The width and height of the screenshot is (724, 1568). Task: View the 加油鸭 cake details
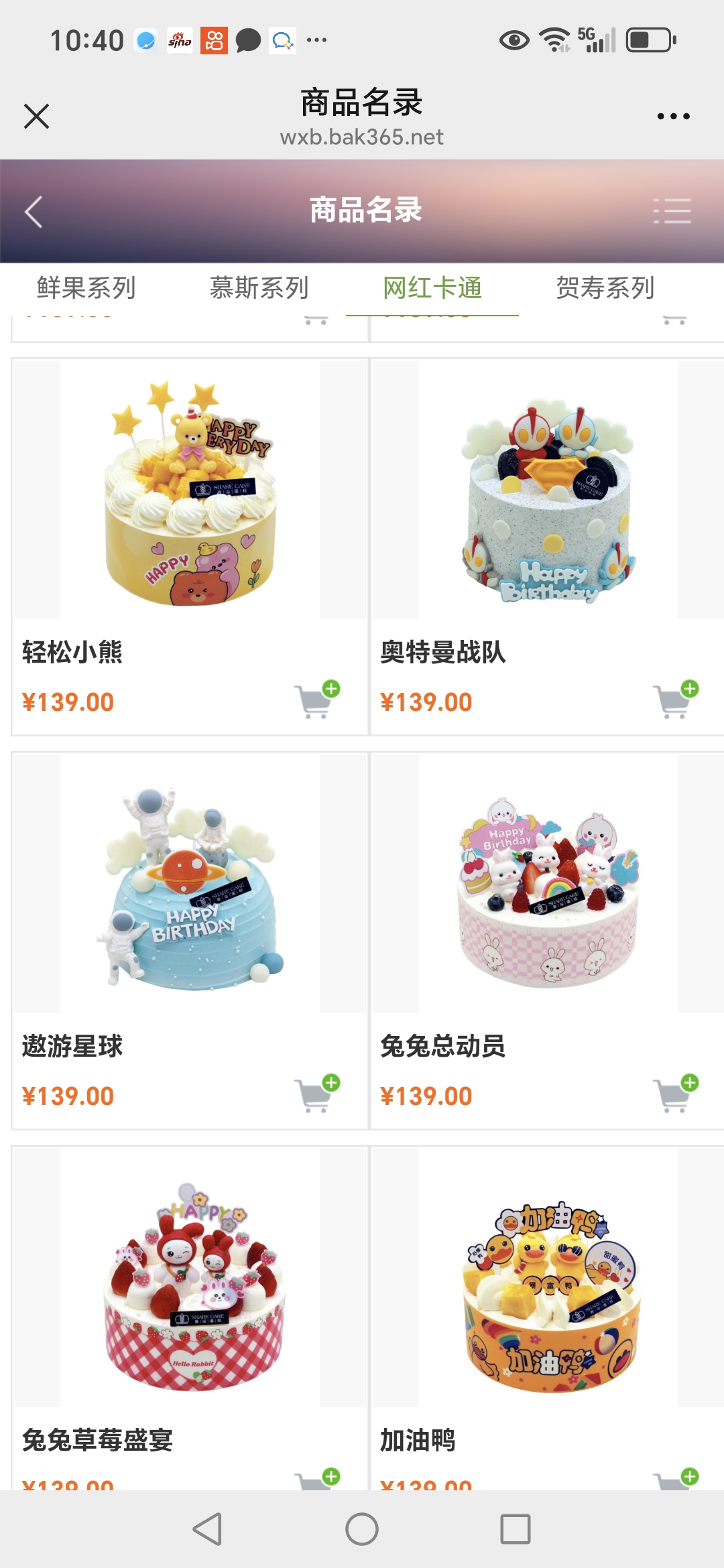click(548, 1278)
